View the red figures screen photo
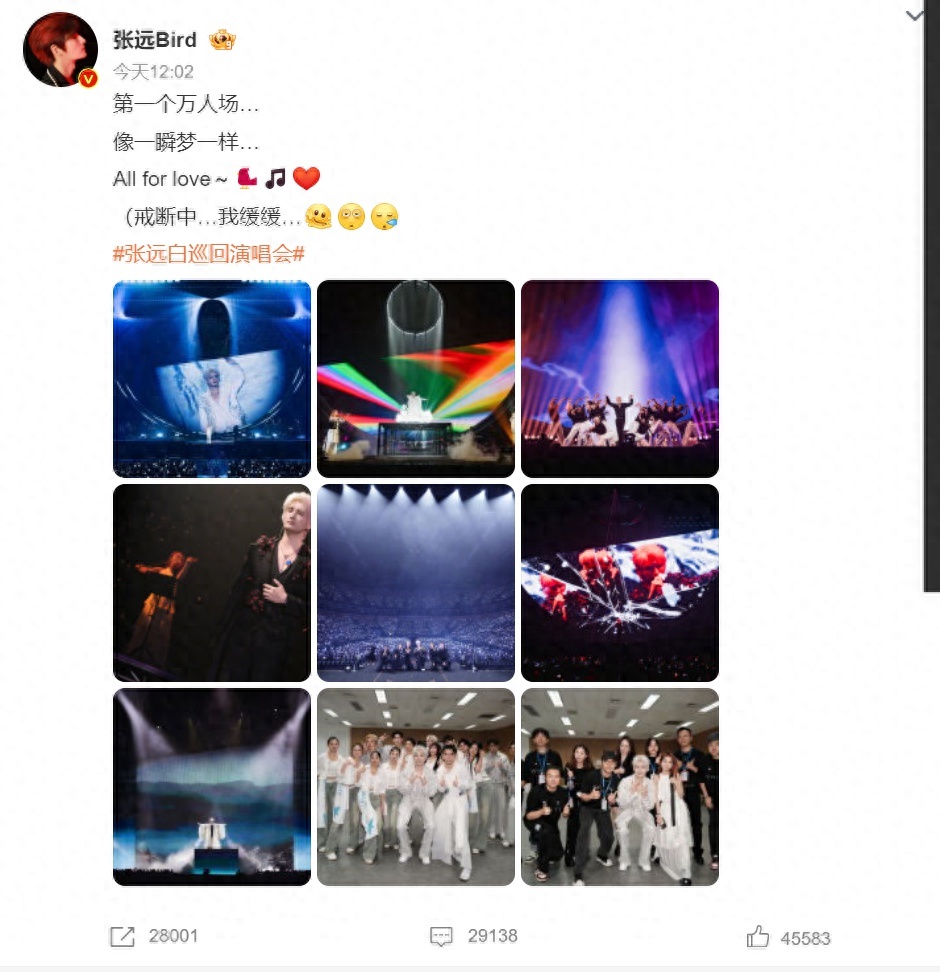 tap(620, 583)
